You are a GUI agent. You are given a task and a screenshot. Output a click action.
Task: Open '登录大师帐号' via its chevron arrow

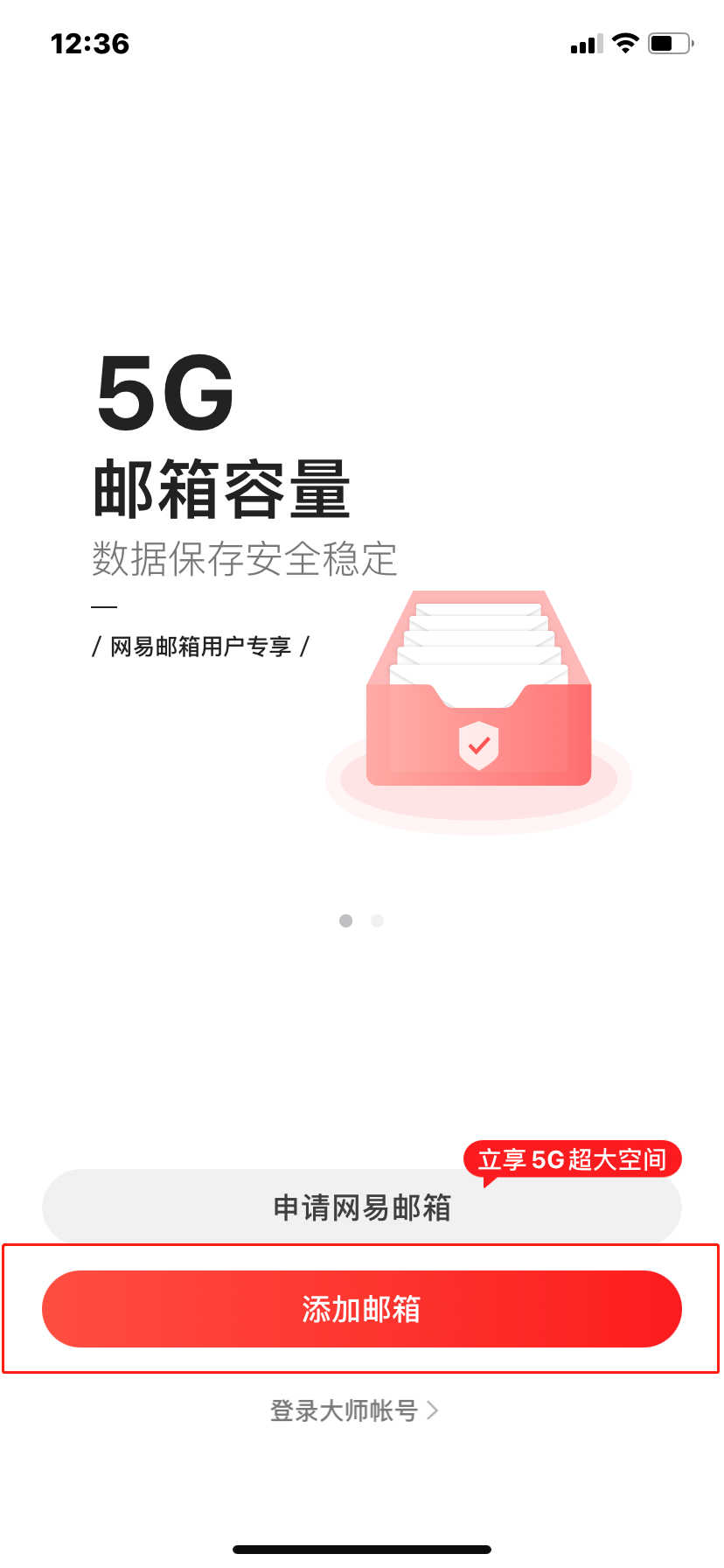(x=430, y=1410)
